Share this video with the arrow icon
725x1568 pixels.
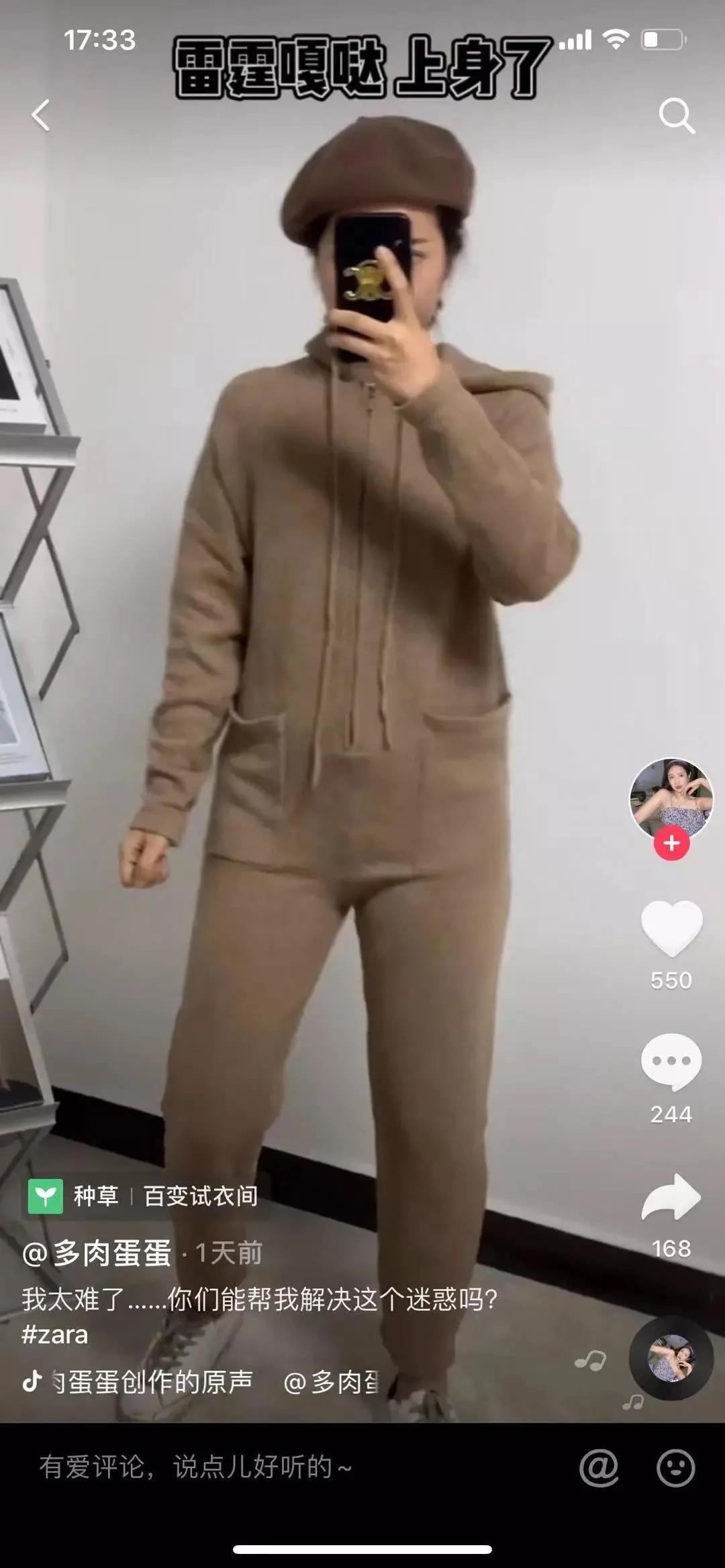[671, 1198]
